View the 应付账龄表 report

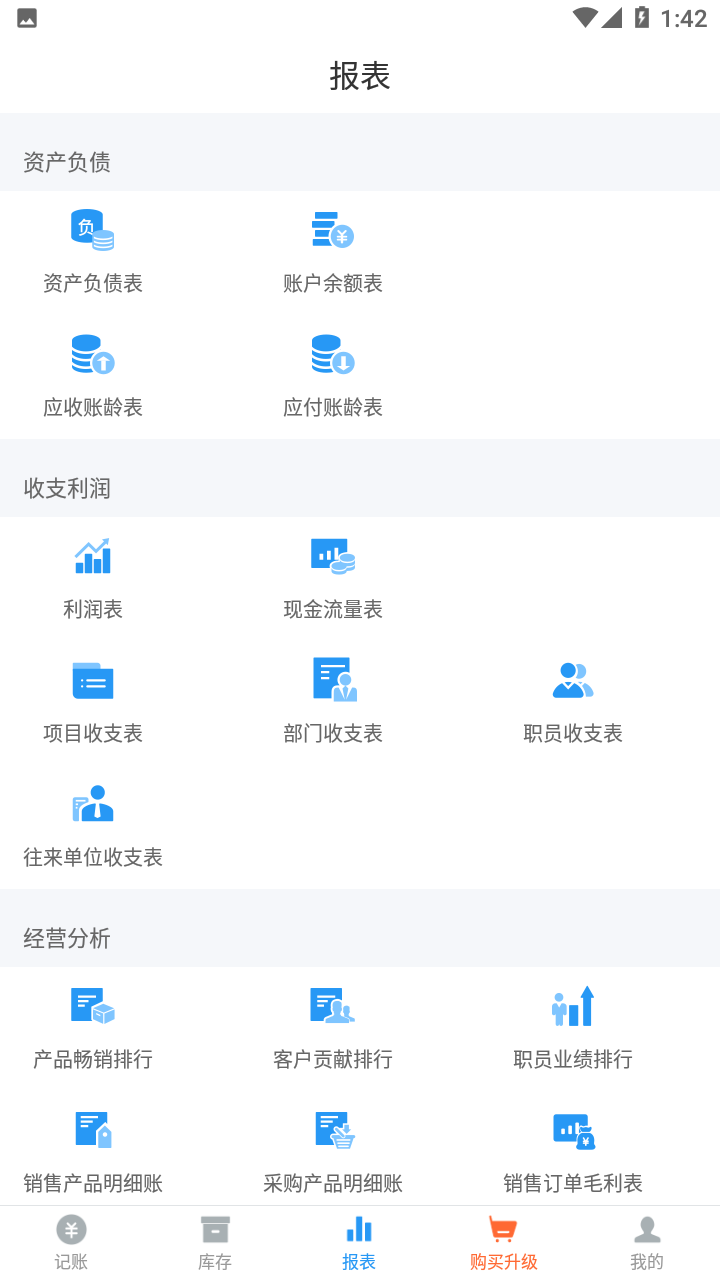pyautogui.click(x=333, y=374)
